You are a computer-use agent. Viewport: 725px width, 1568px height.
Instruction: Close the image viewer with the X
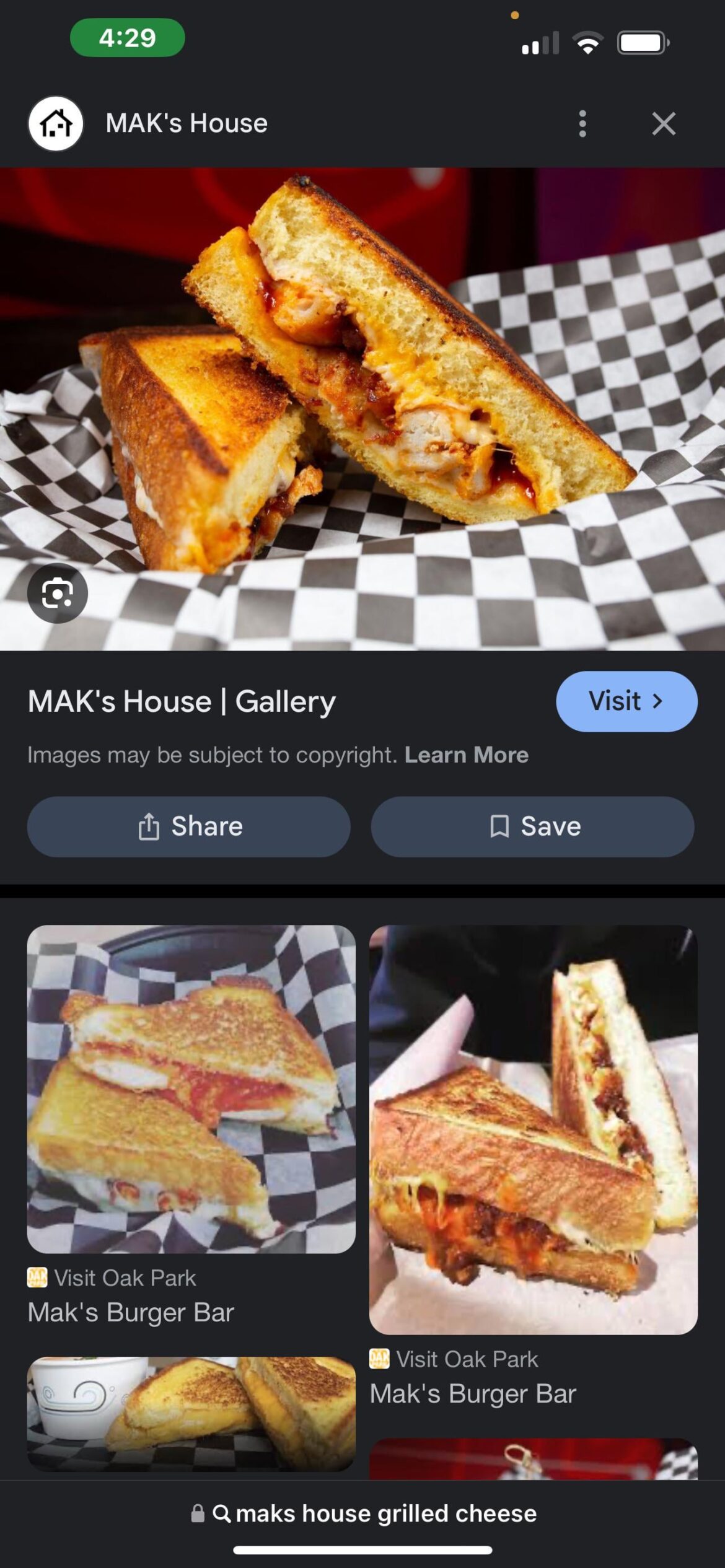coord(664,123)
